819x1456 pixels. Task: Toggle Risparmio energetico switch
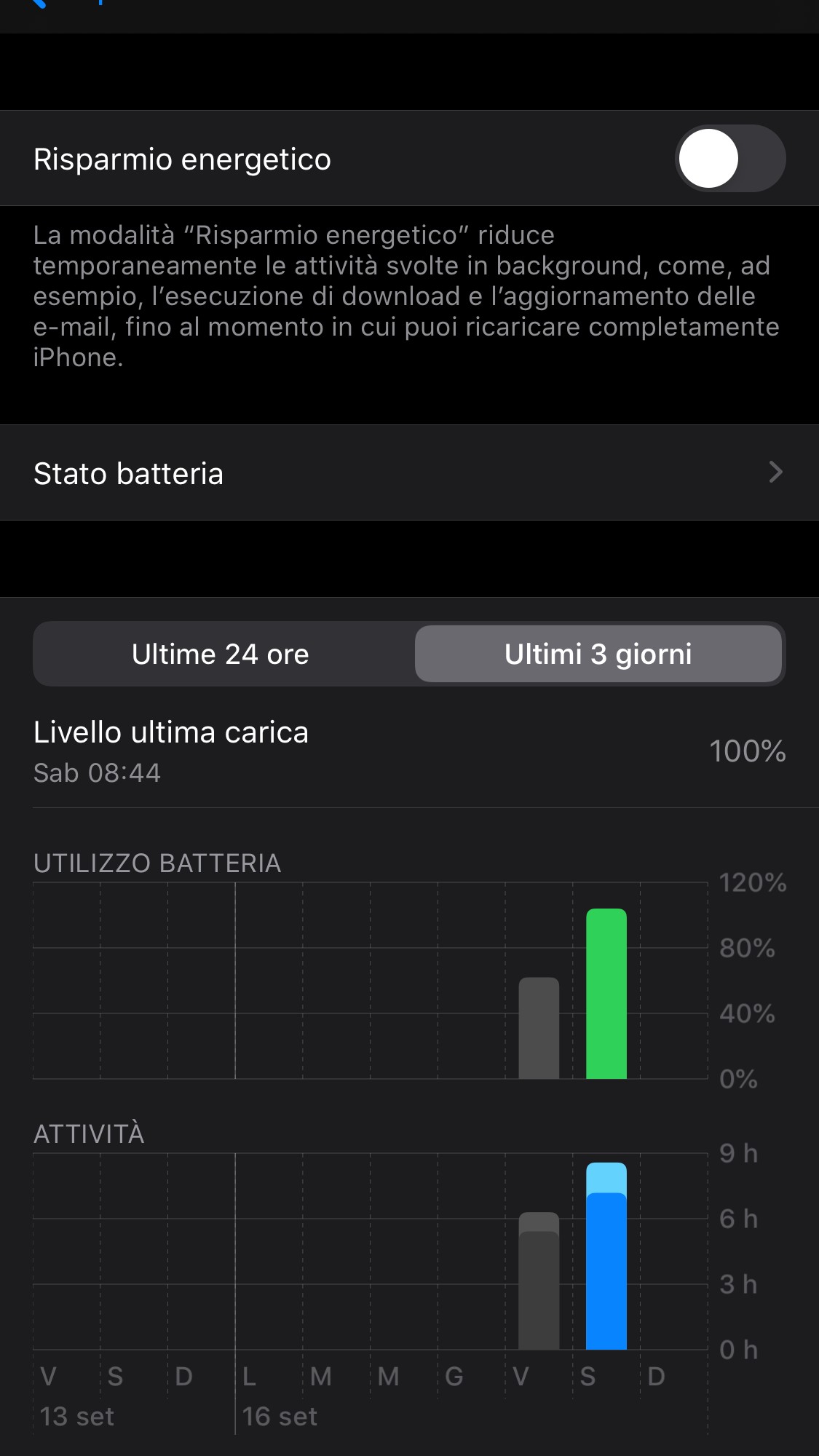pyautogui.click(x=729, y=158)
